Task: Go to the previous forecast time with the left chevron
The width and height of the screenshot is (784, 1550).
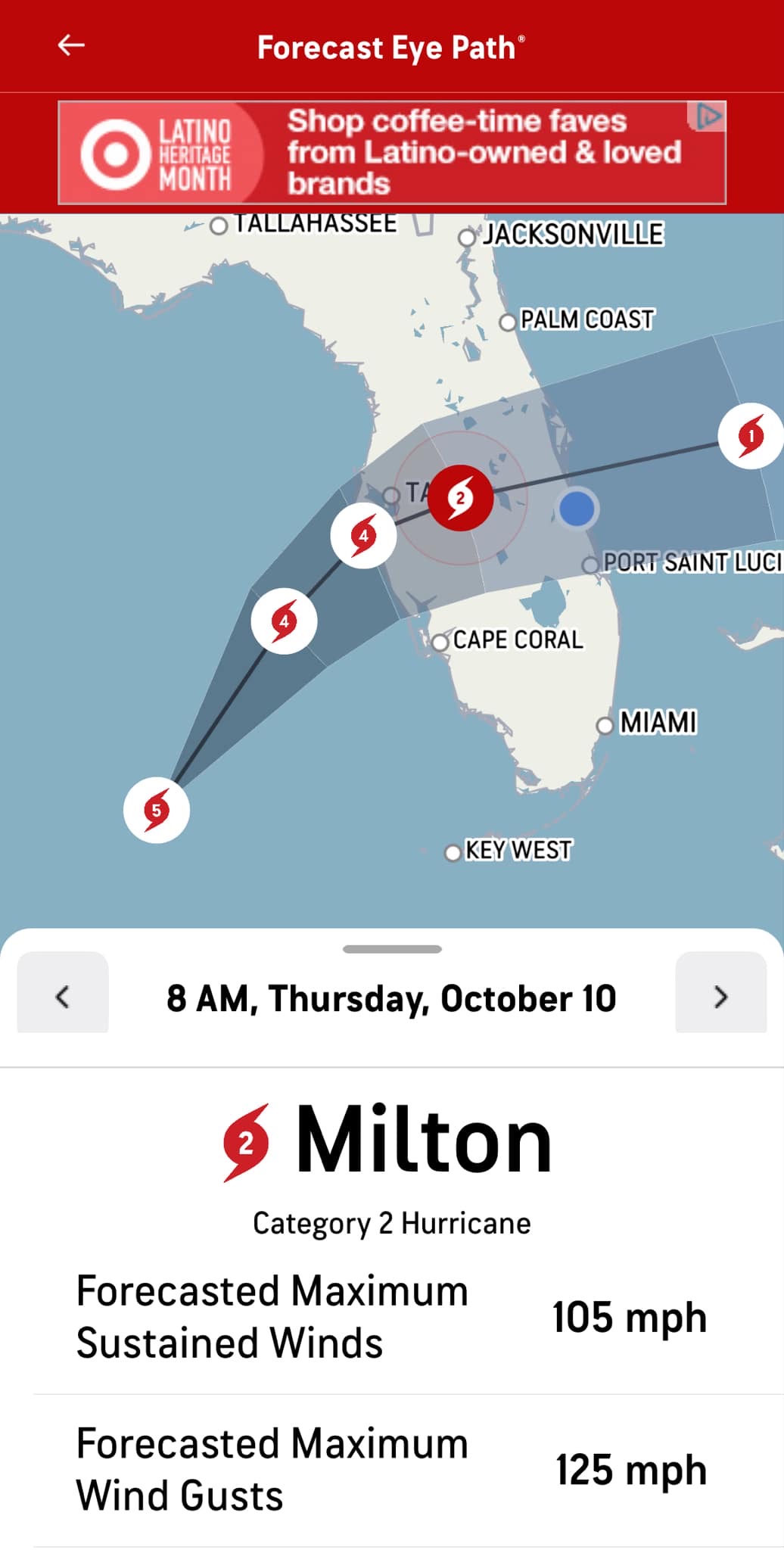Action: point(63,998)
